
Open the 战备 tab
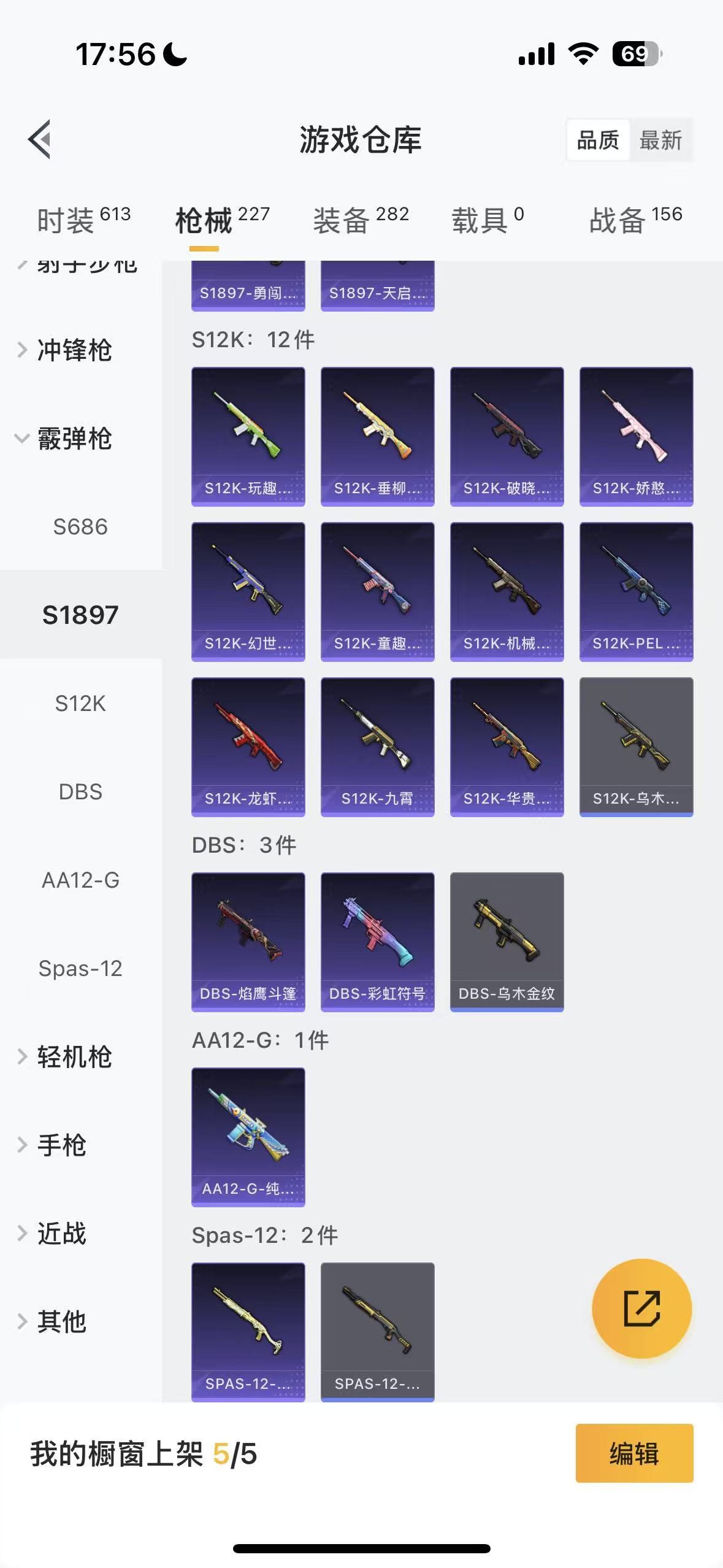[x=635, y=220]
